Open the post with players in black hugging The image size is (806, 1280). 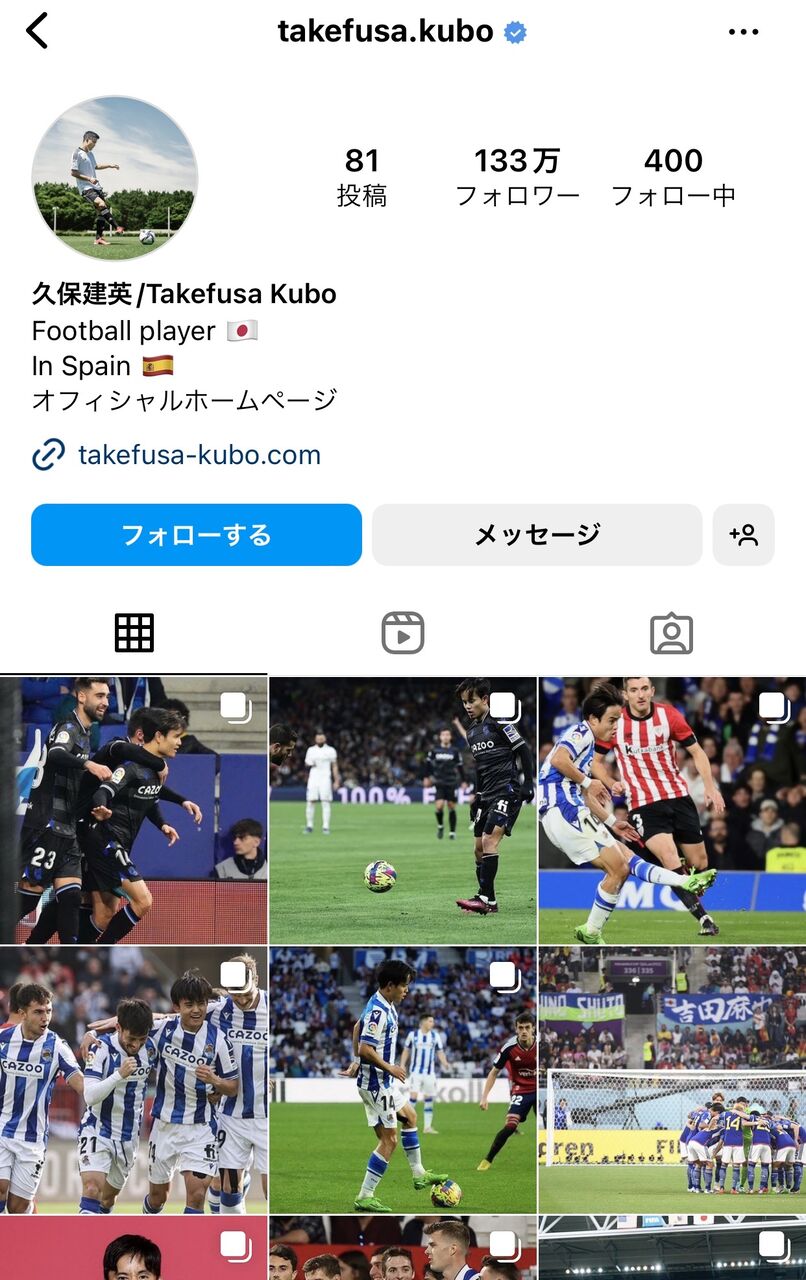click(134, 810)
